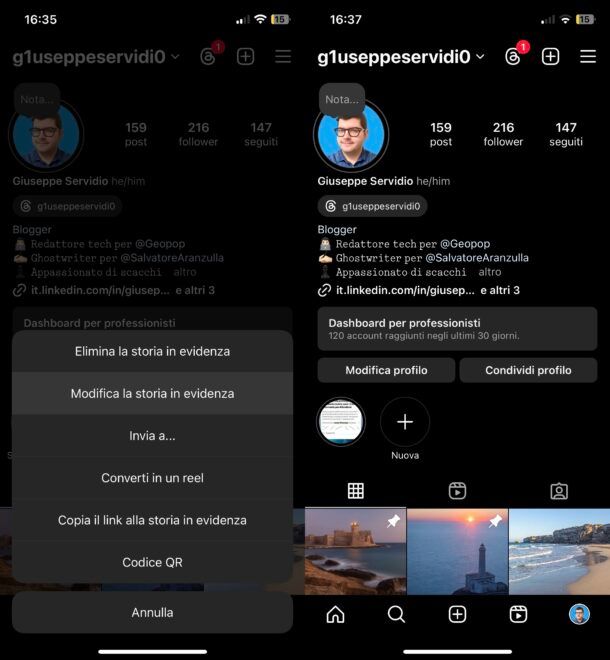Image resolution: width=610 pixels, height=660 pixels.
Task: Add a new highlight with Nuova
Action: click(405, 423)
